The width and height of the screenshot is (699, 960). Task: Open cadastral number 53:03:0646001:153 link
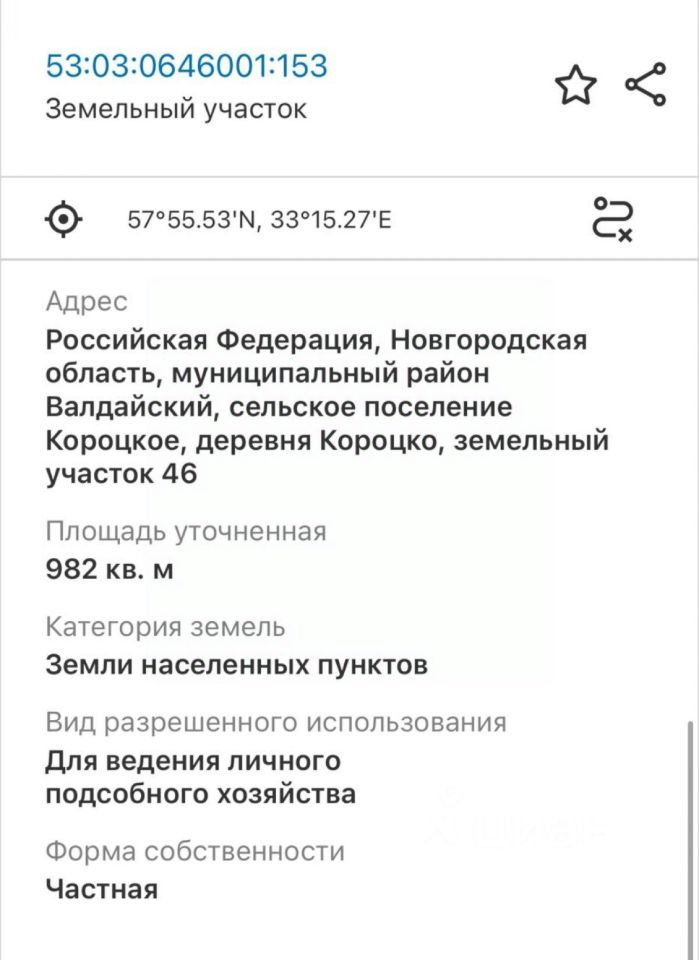click(187, 66)
